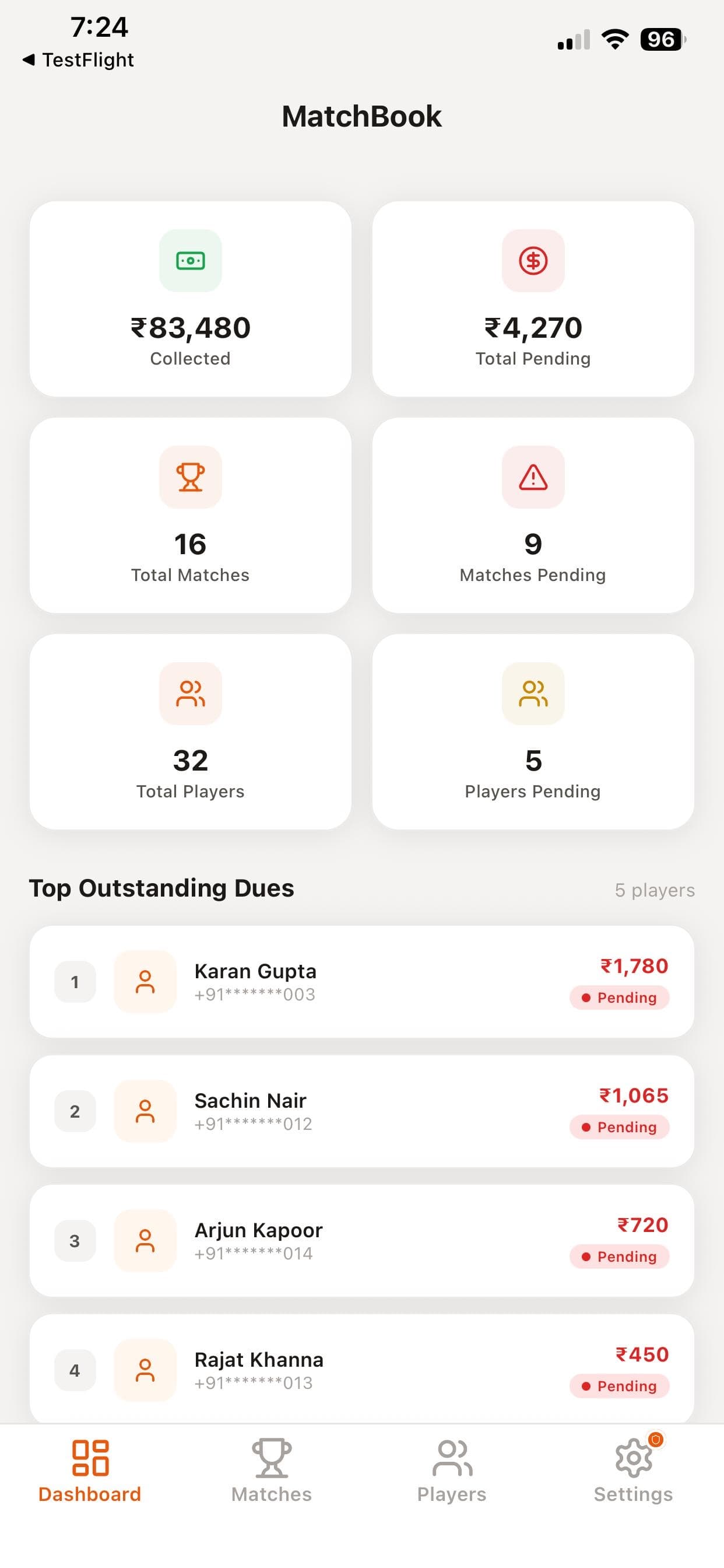Click Rajat Khanna's avatar icon
724x1568 pixels.
[145, 1370]
